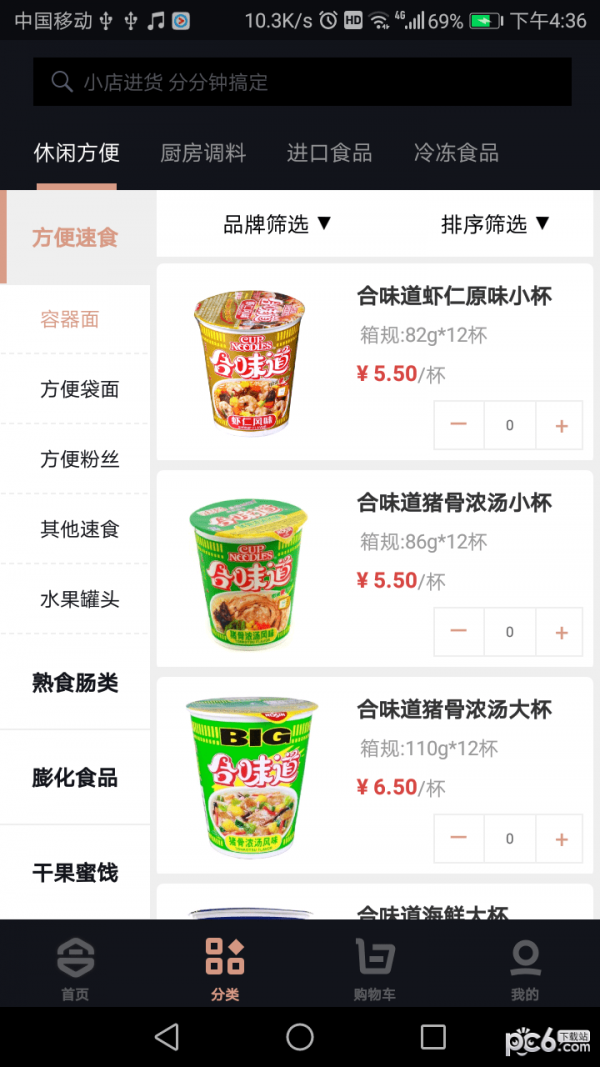Select the 方便粉丝 subcategory
Screen dimensions: 600x1067
coord(79,459)
